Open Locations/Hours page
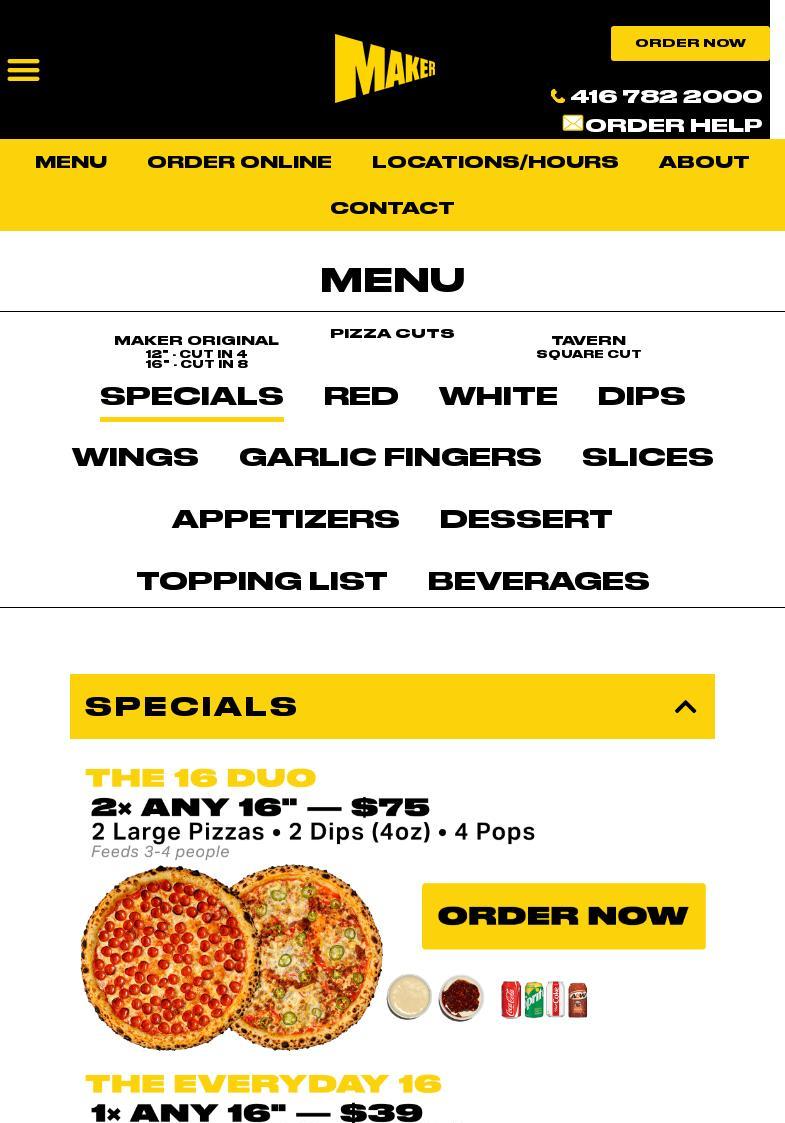 click(x=495, y=162)
